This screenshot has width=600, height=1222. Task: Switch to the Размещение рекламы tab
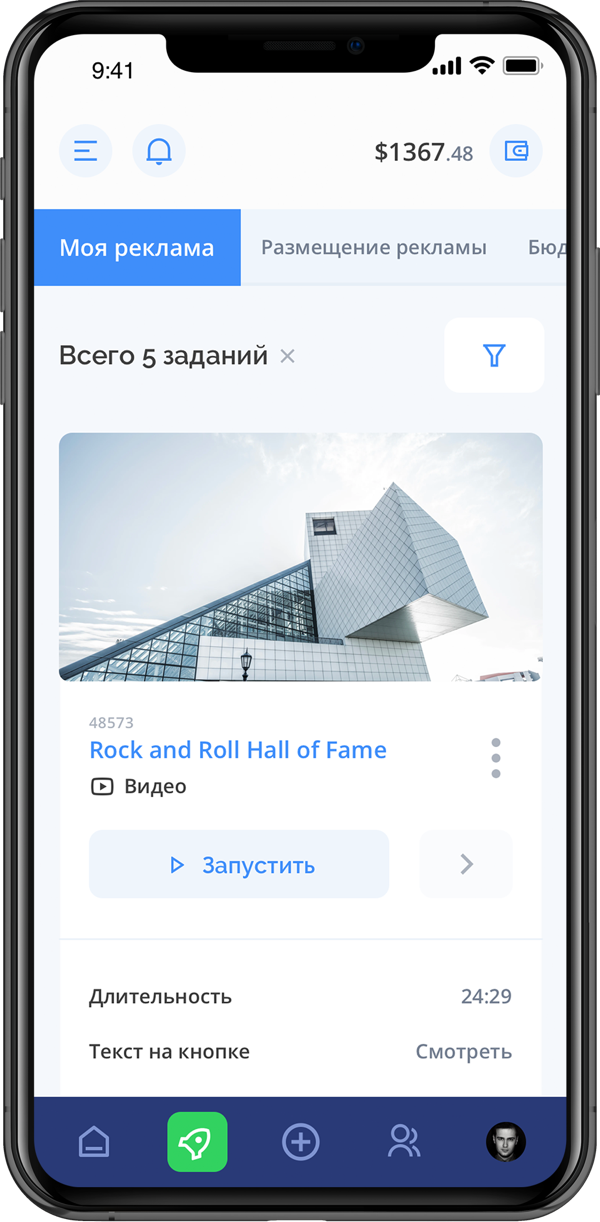tap(373, 248)
